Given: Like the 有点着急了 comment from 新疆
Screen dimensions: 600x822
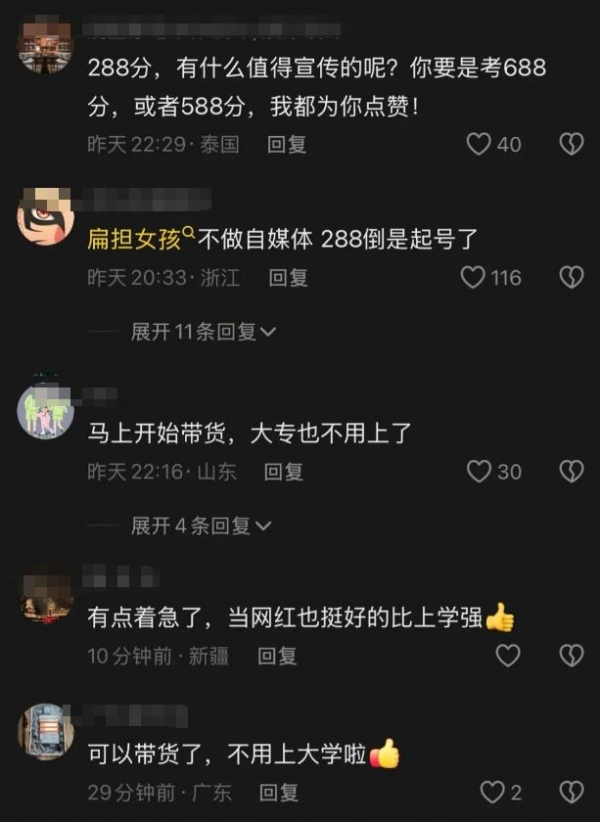Looking at the screenshot, I should coord(508,656).
